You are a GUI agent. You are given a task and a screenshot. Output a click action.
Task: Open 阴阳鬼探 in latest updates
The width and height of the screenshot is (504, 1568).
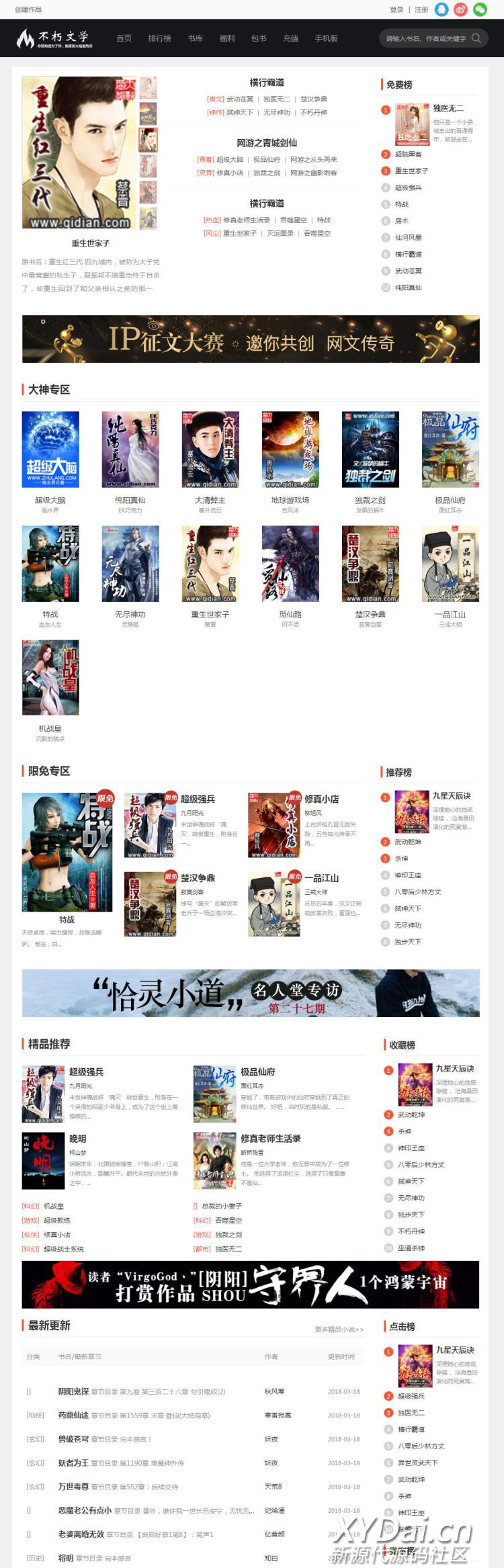point(73,1391)
